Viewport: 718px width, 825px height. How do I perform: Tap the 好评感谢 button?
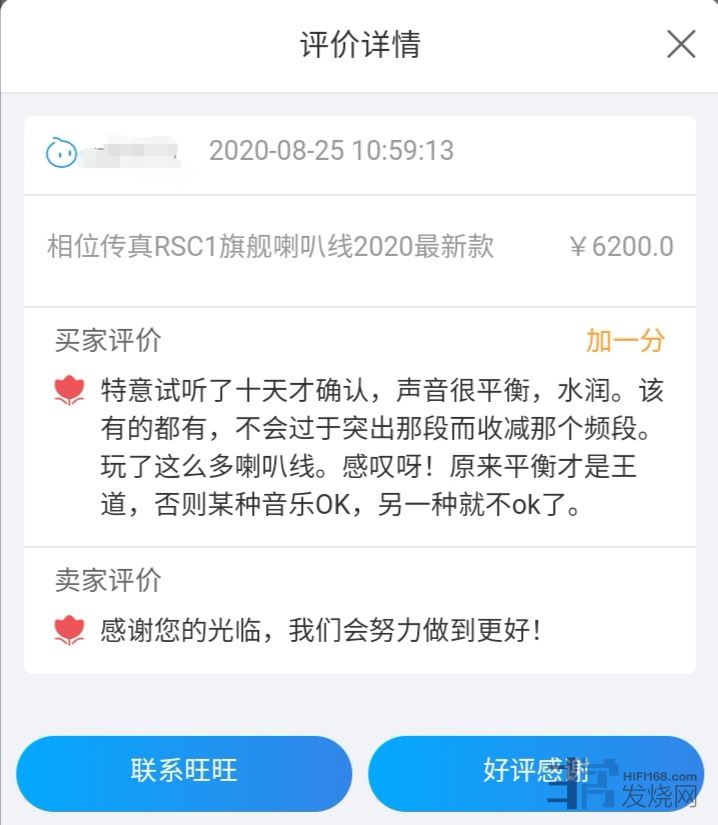(536, 771)
